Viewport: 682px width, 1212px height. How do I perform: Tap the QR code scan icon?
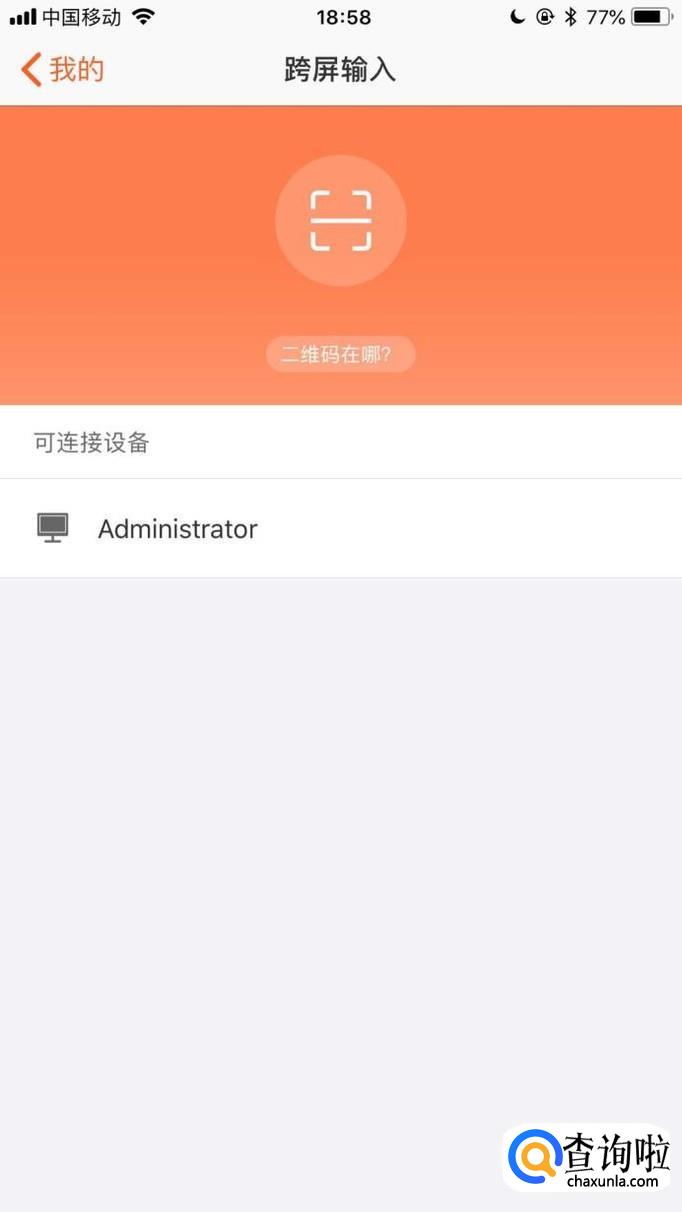(x=340, y=221)
